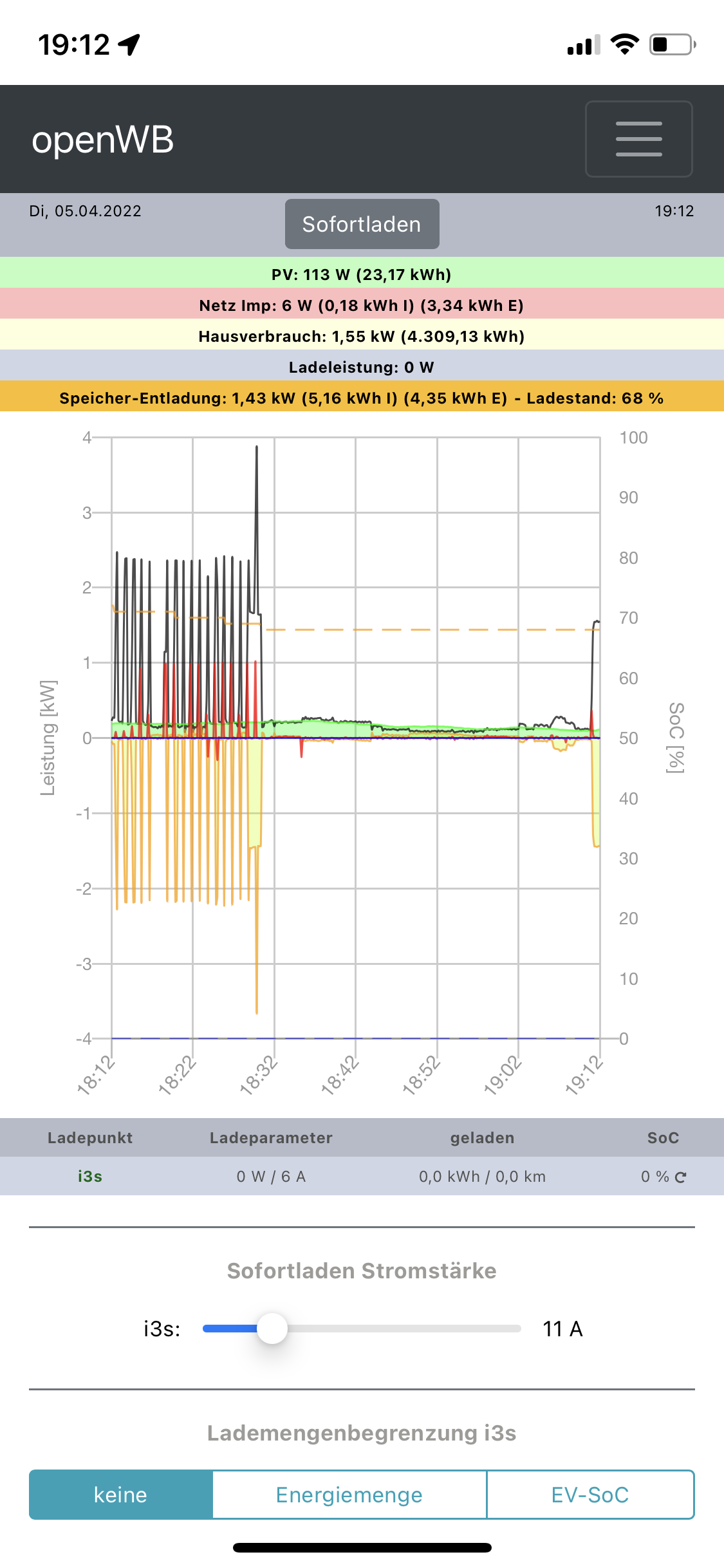Viewport: 724px width, 1568px height.
Task: Tap the Sofortladen charge mode button
Action: (362, 224)
